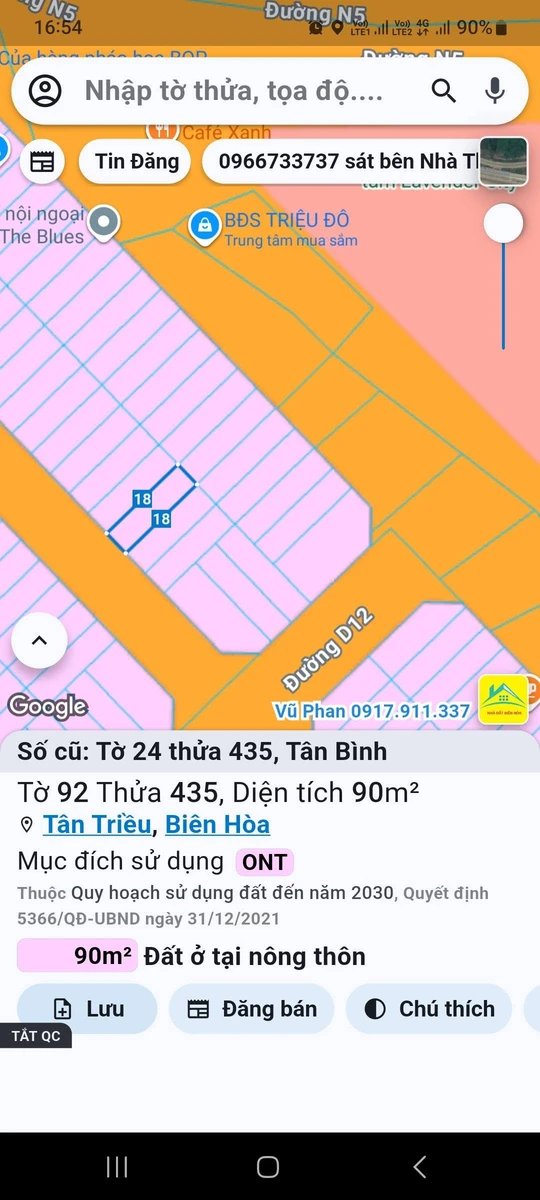This screenshot has height=1200, width=540.
Task: Turn off ads with TẮT QC
Action: coord(36,1036)
